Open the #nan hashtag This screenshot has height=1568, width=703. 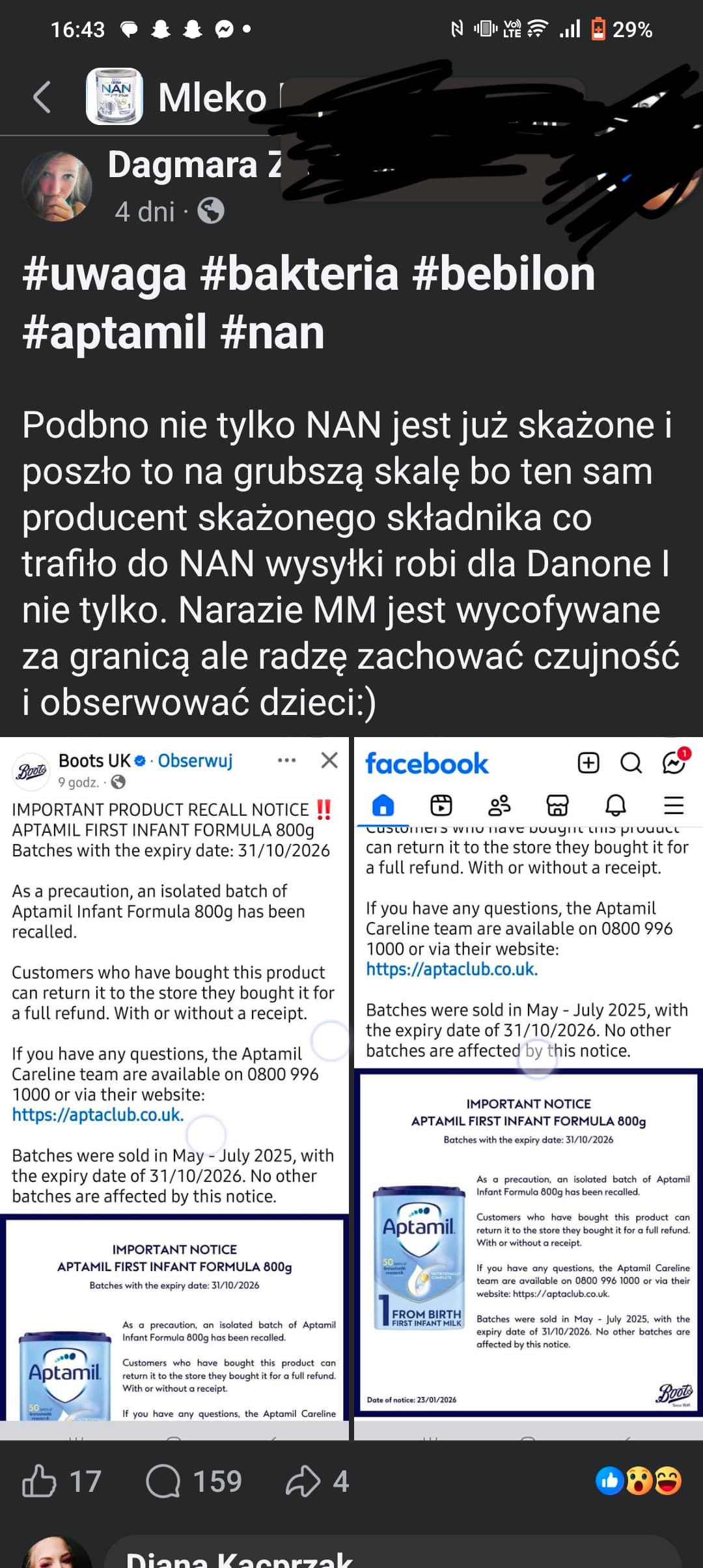(x=272, y=332)
